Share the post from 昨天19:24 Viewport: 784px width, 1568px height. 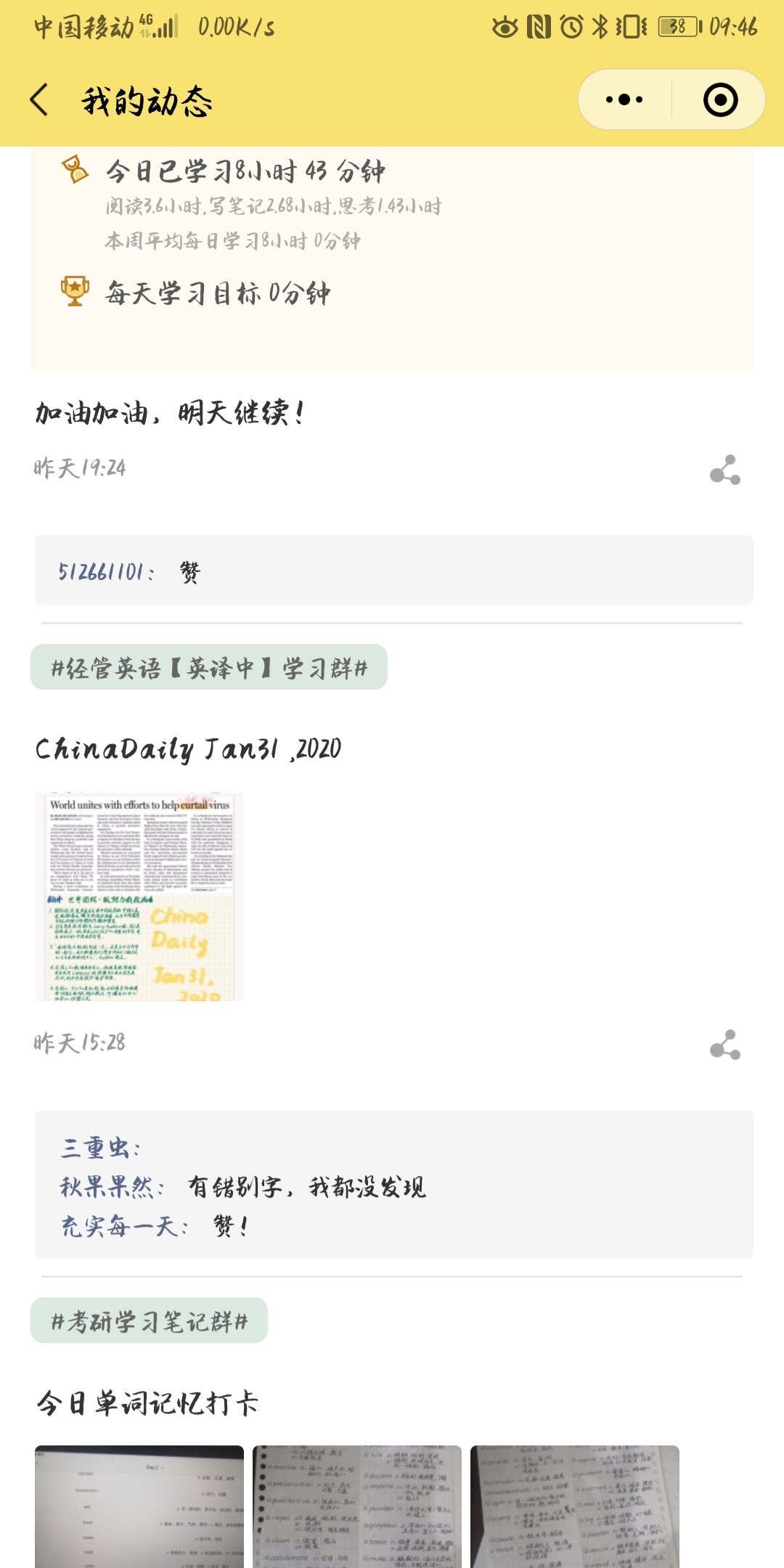724,470
